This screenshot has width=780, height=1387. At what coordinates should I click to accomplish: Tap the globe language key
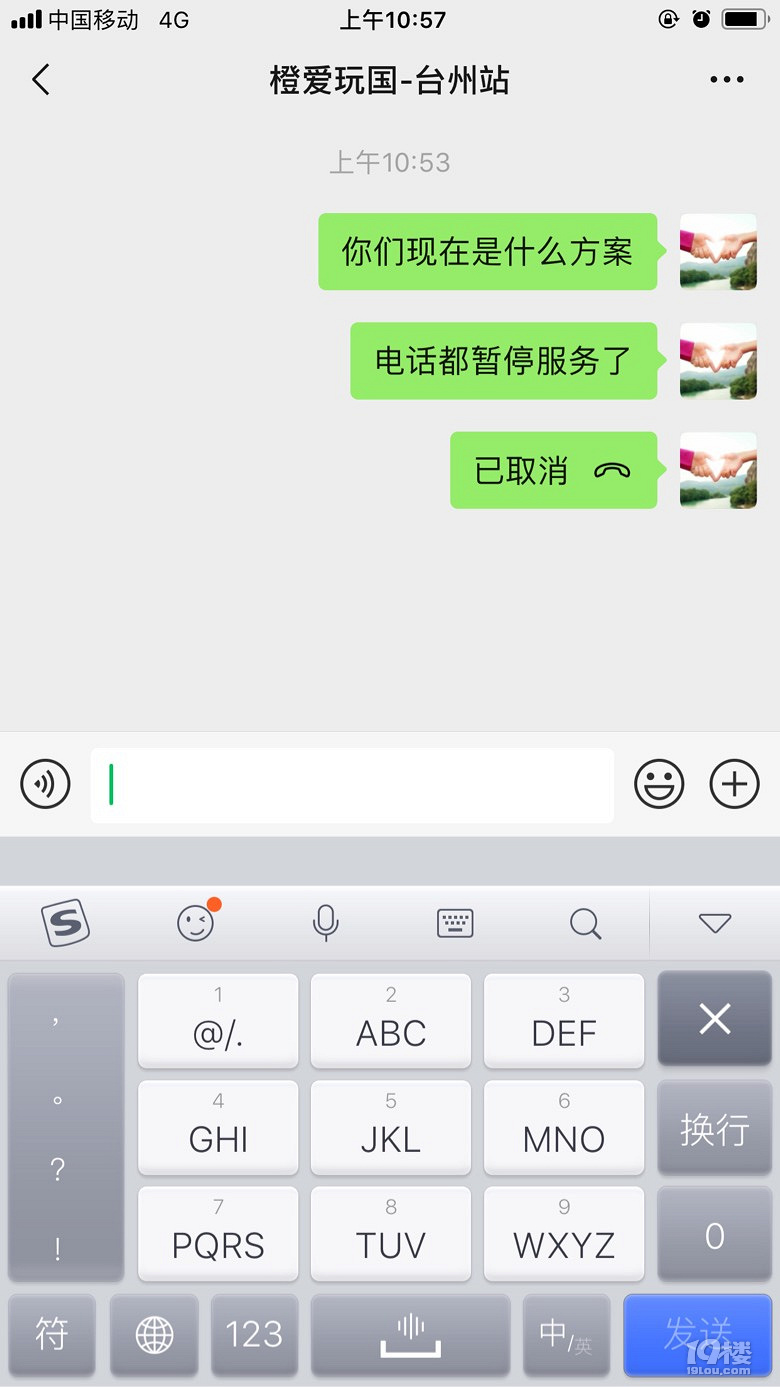pyautogui.click(x=154, y=1334)
